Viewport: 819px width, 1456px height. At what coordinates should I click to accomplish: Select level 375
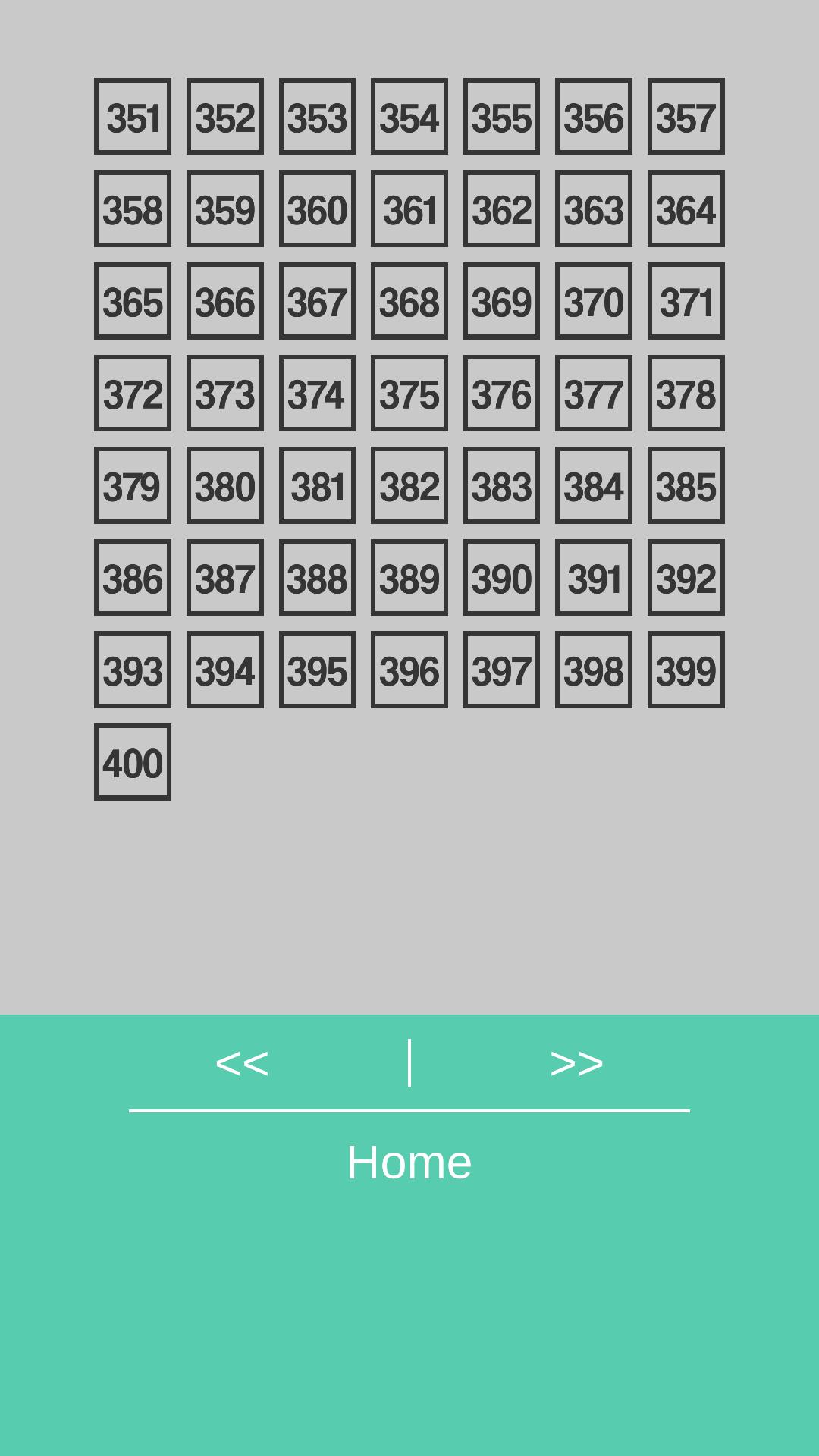[x=409, y=394]
